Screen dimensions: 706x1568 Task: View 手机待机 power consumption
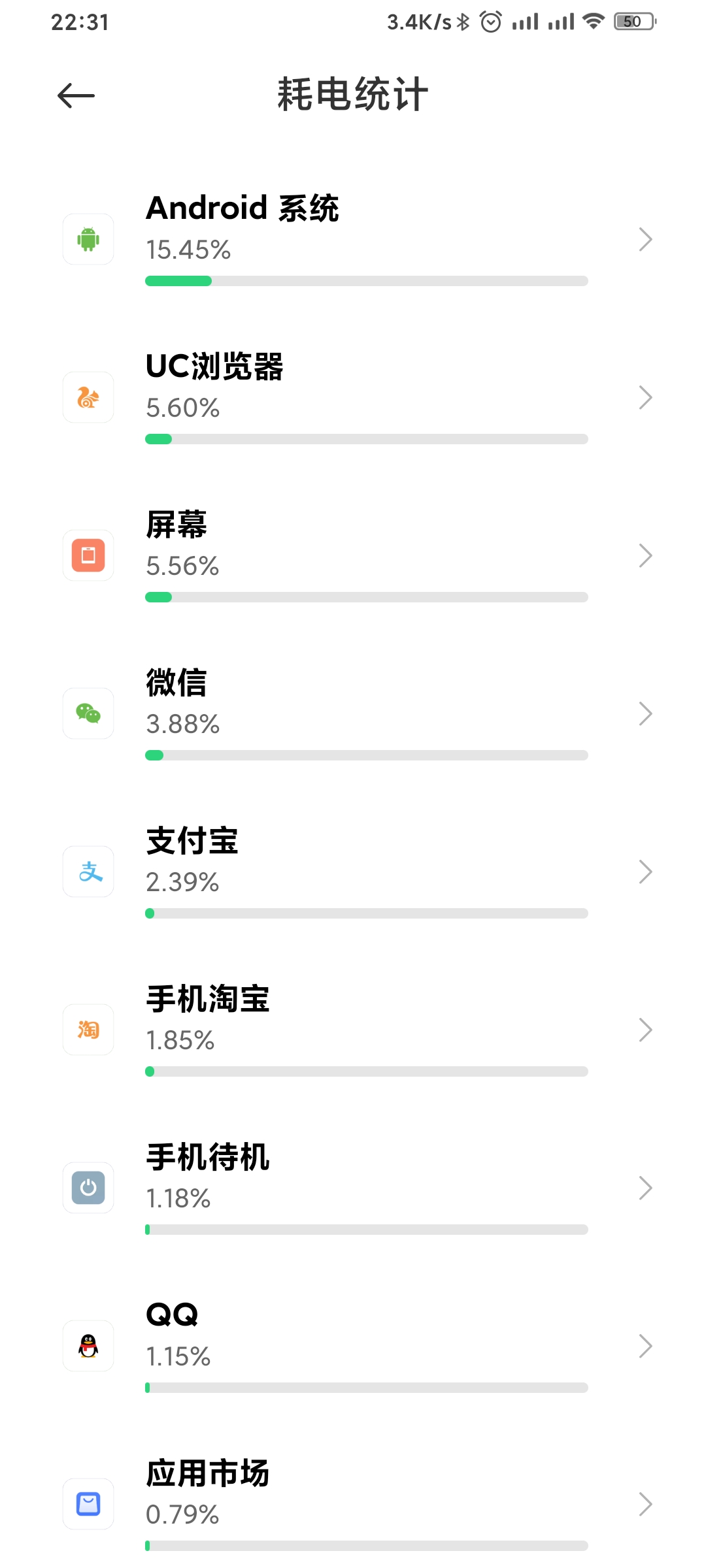pyautogui.click(x=353, y=1188)
